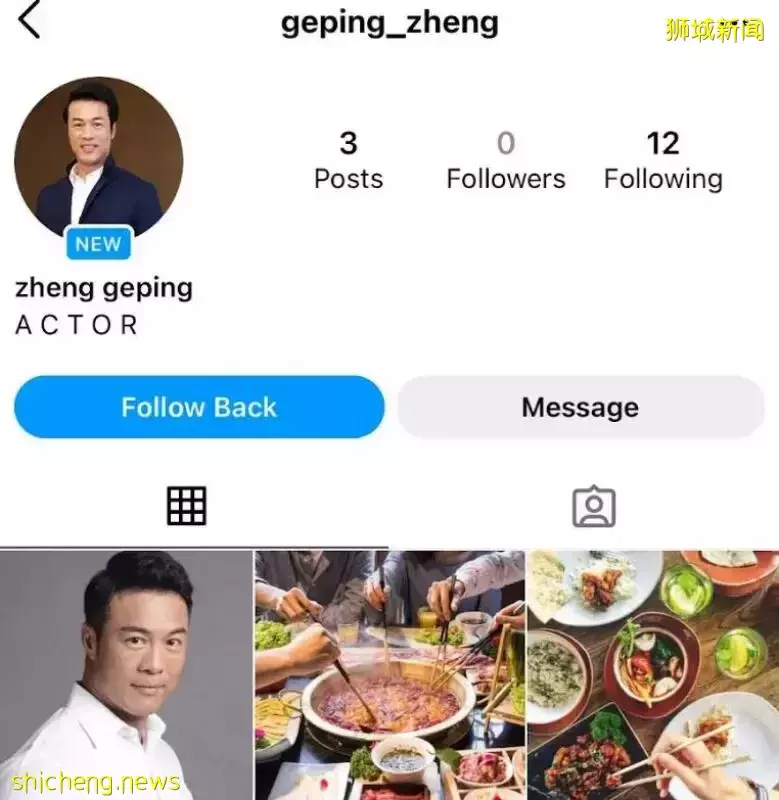Tap the Follow Back button

pos(199,407)
